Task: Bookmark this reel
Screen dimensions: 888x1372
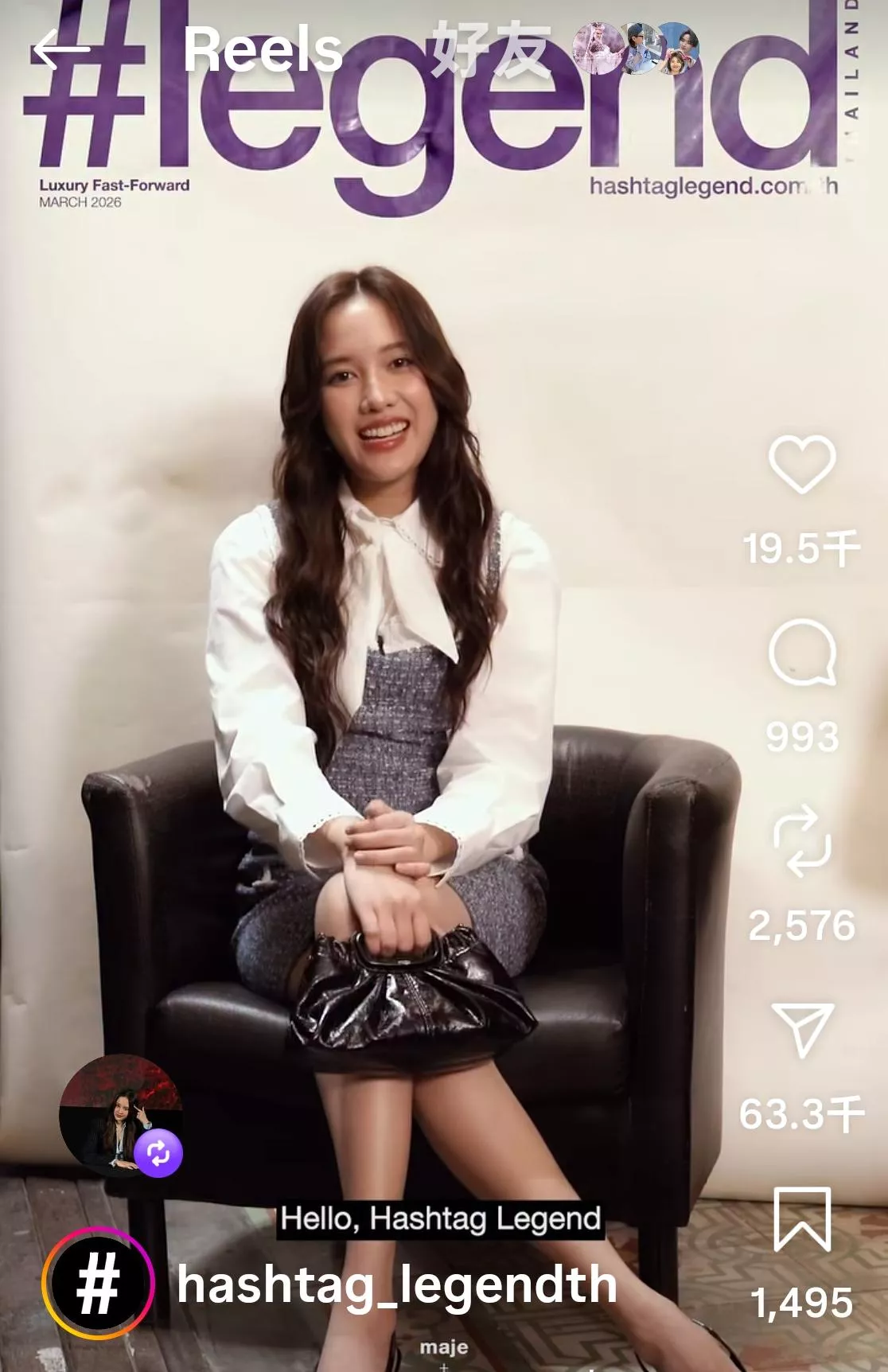Action: (801, 1218)
